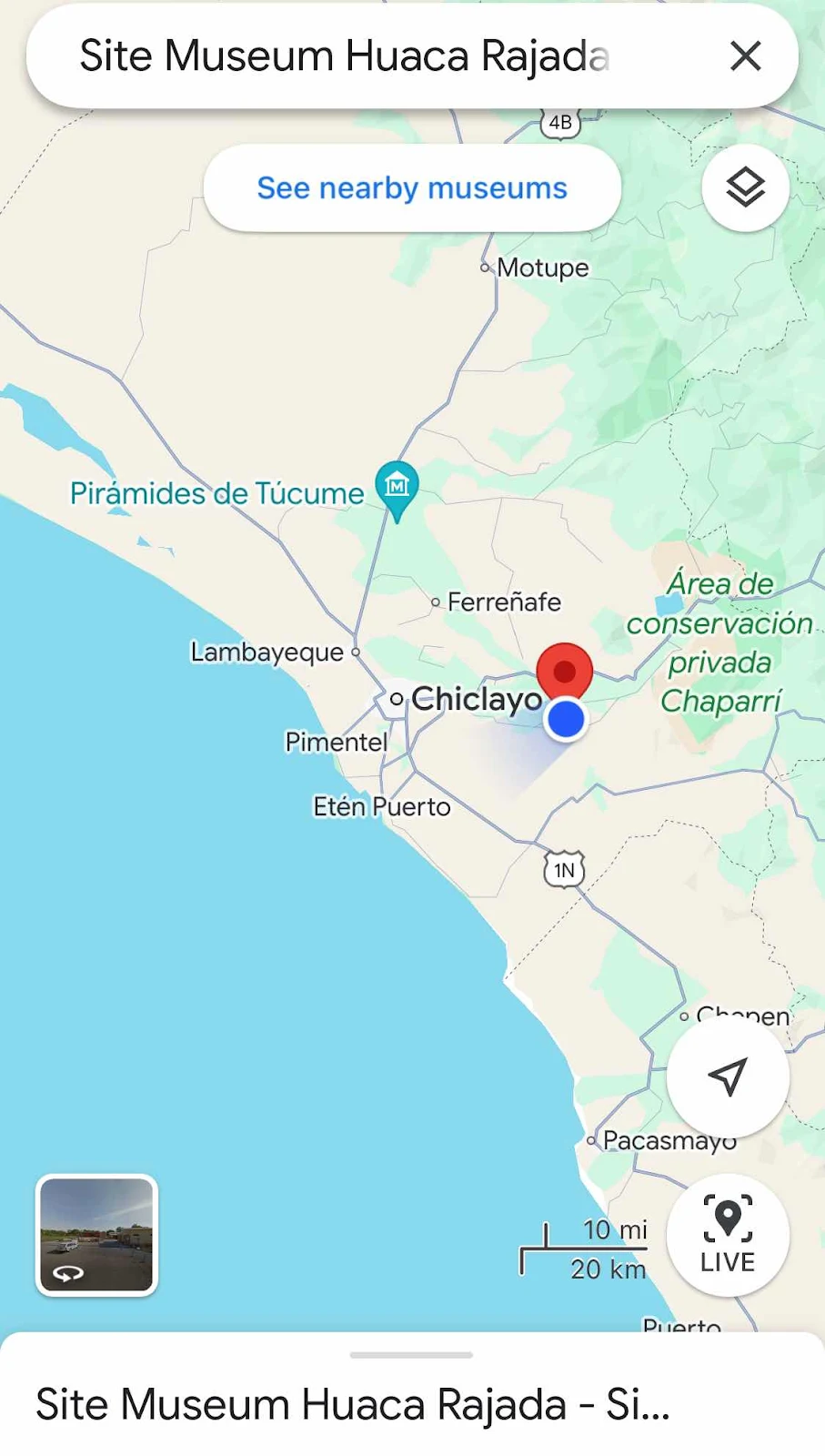This screenshot has width=825, height=1456.
Task: Tap See nearby museums chip
Action: [412, 188]
